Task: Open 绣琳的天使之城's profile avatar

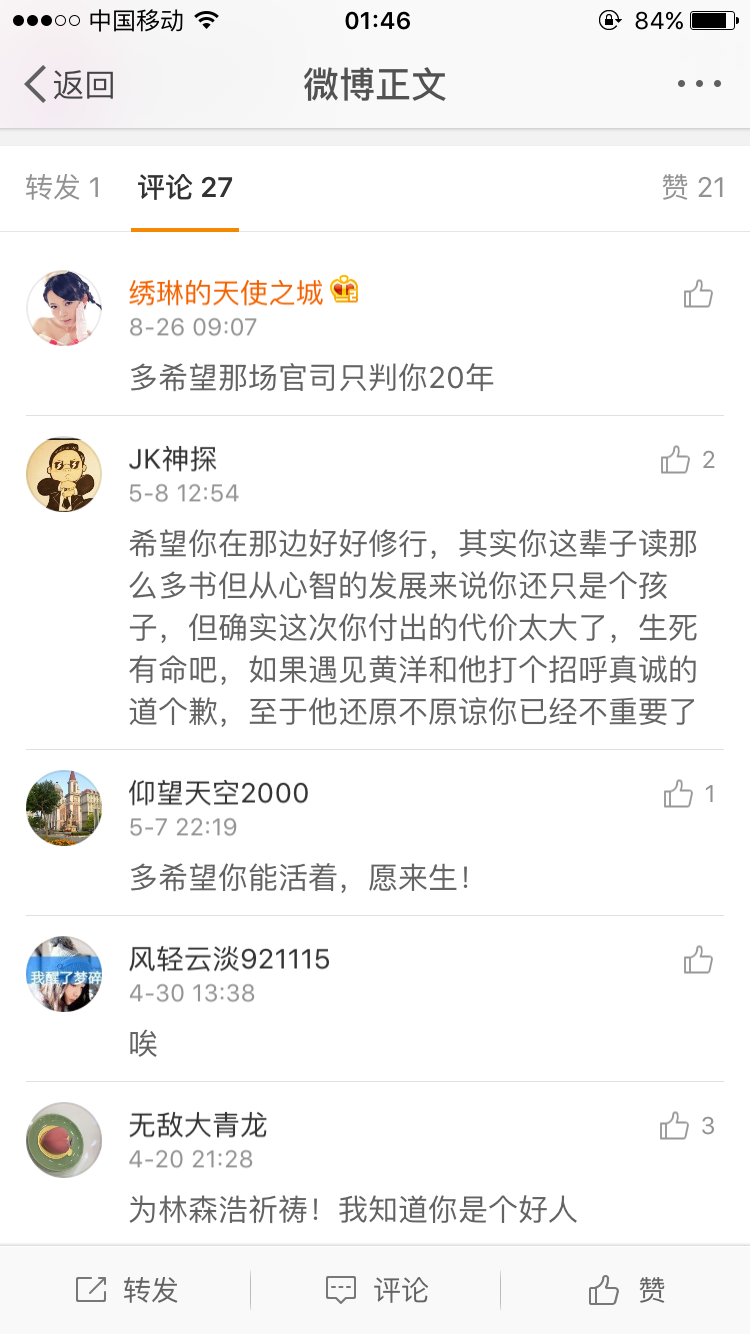Action: pyautogui.click(x=64, y=308)
